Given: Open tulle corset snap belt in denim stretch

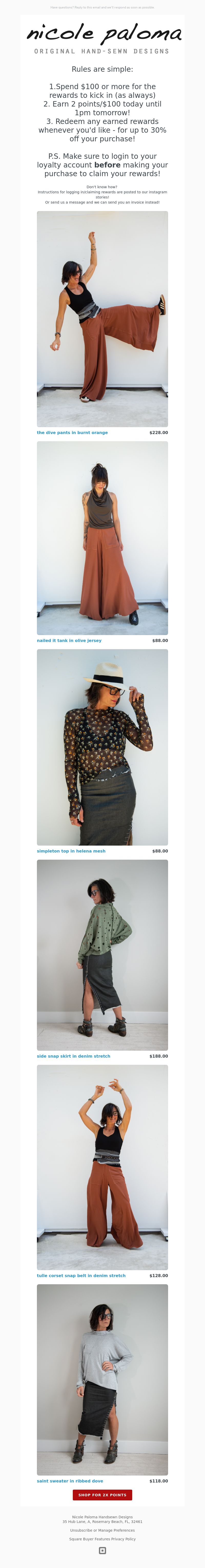Looking at the screenshot, I should 81,1275.
